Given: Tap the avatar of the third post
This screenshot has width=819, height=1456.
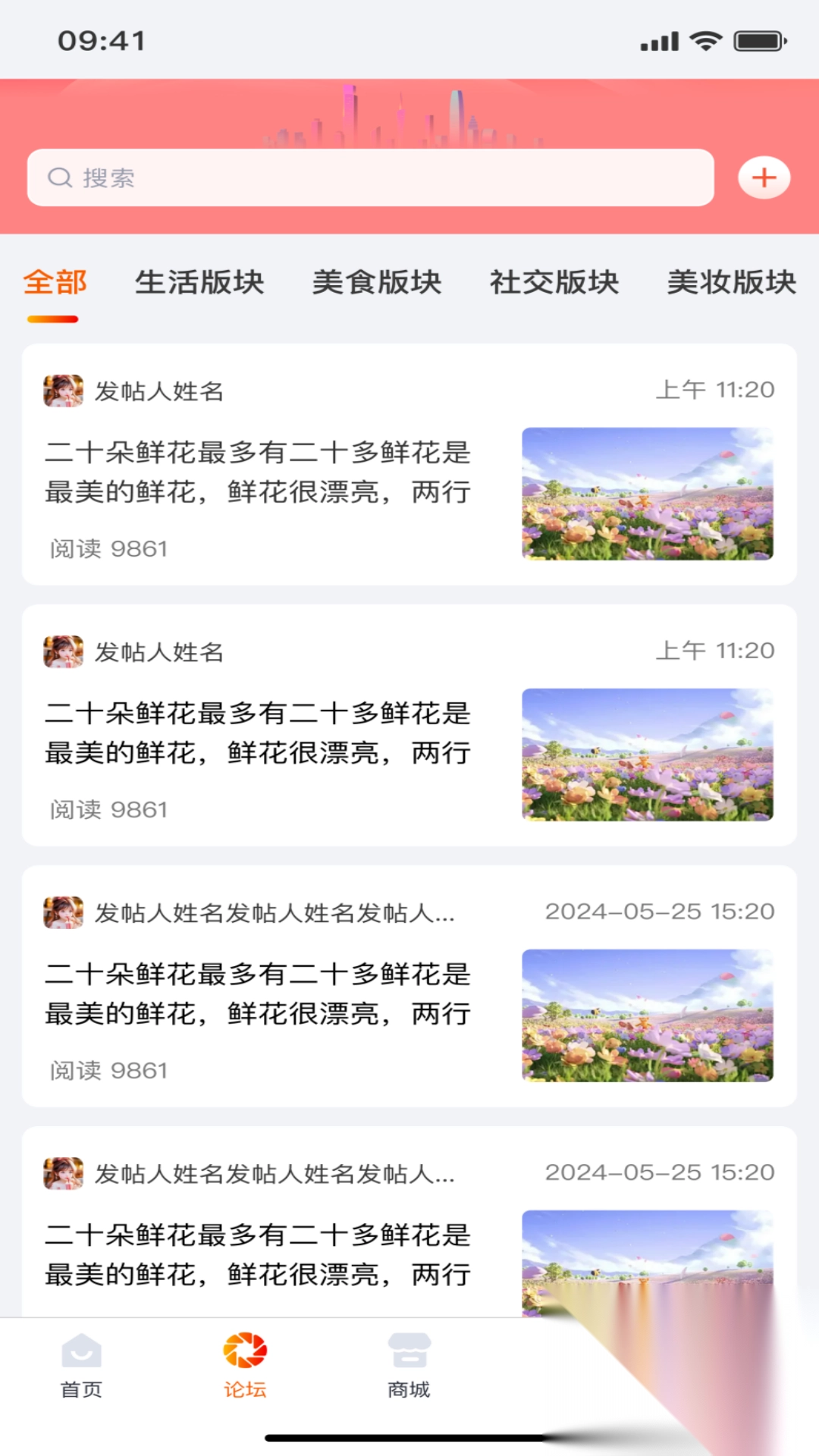Looking at the screenshot, I should (x=64, y=914).
